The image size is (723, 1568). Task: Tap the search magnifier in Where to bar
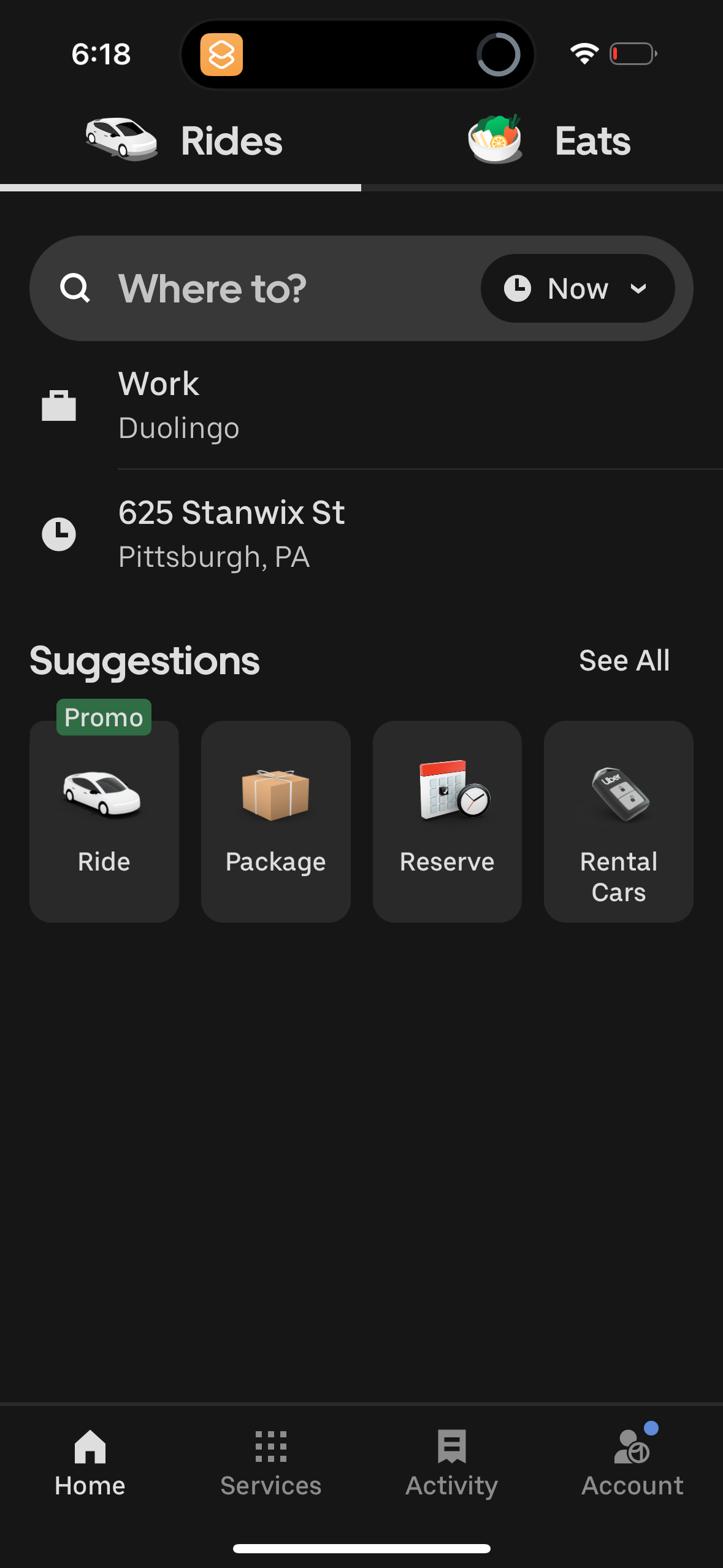tap(76, 288)
